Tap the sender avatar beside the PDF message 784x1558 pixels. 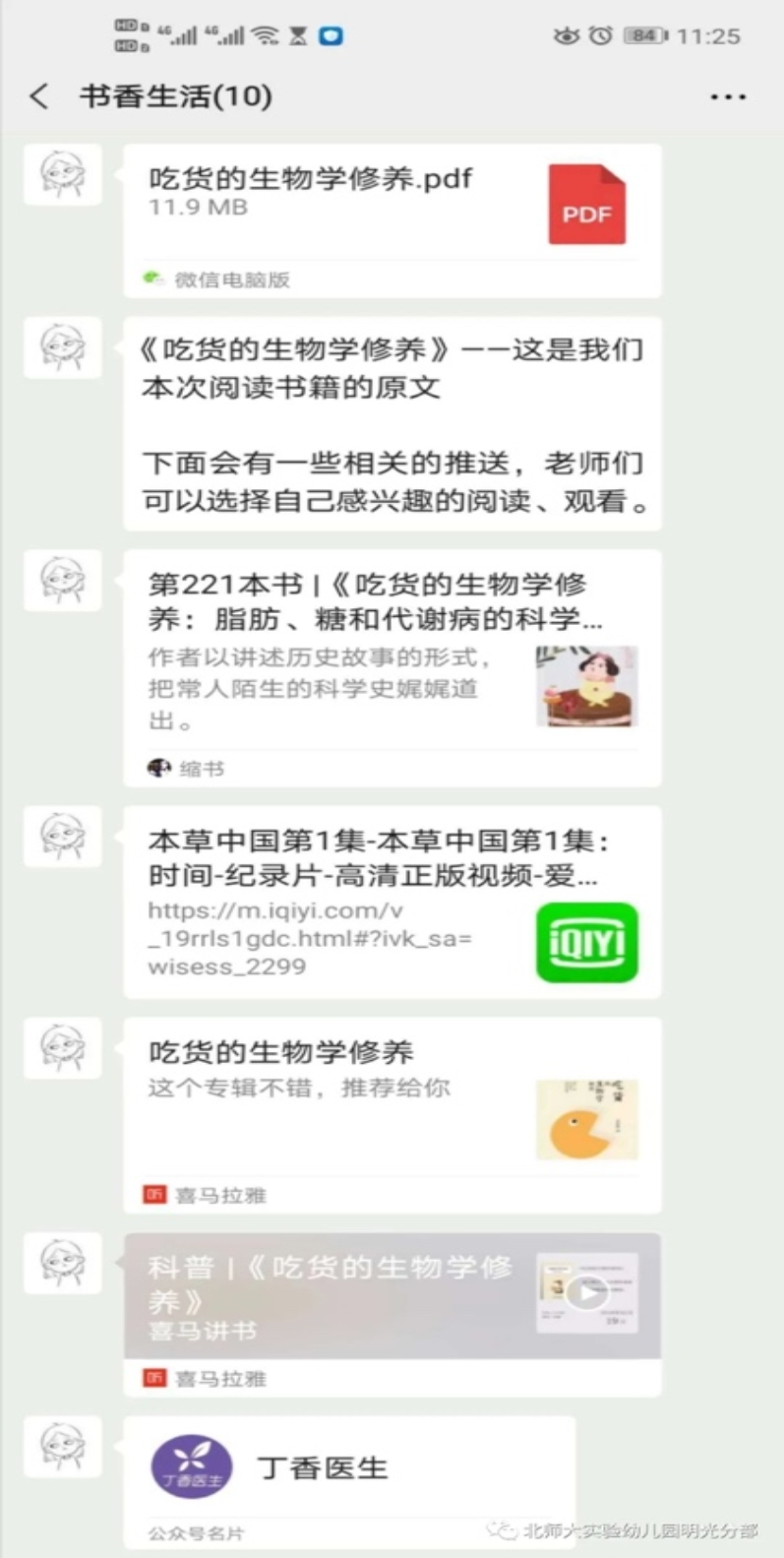(63, 175)
